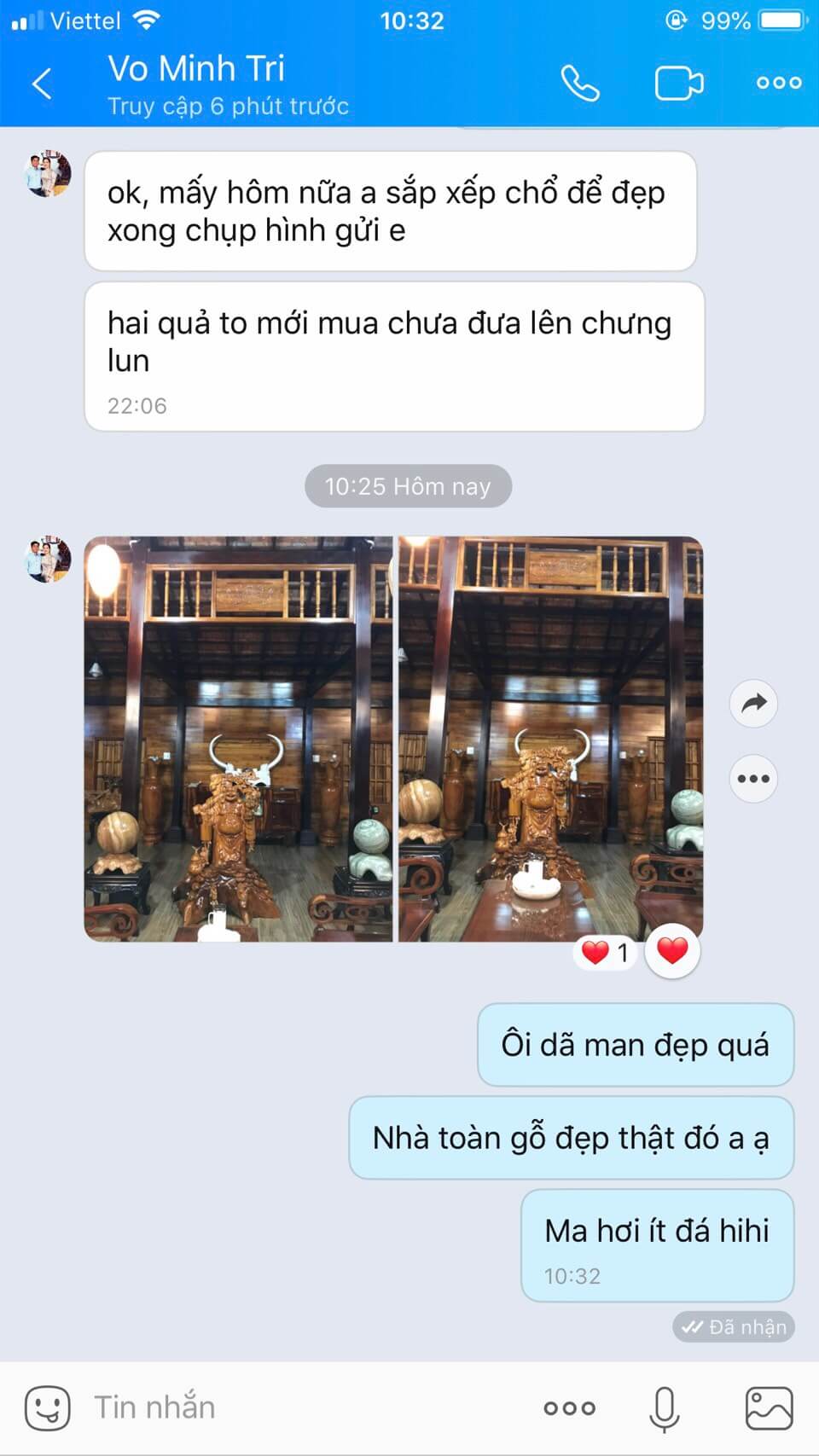The width and height of the screenshot is (819, 1456).
Task: Open the first wooden house photo
Action: (x=238, y=739)
